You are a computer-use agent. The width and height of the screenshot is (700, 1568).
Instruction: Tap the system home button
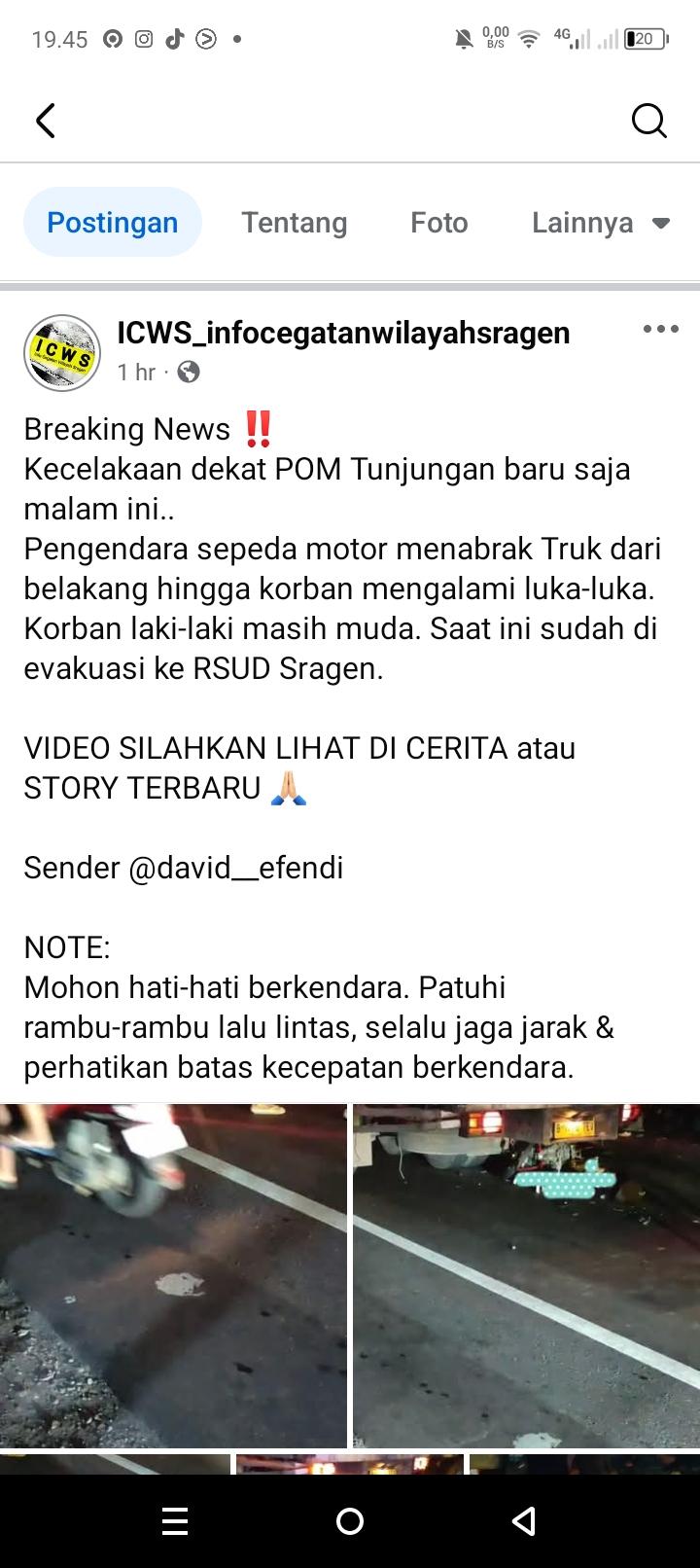click(350, 1521)
